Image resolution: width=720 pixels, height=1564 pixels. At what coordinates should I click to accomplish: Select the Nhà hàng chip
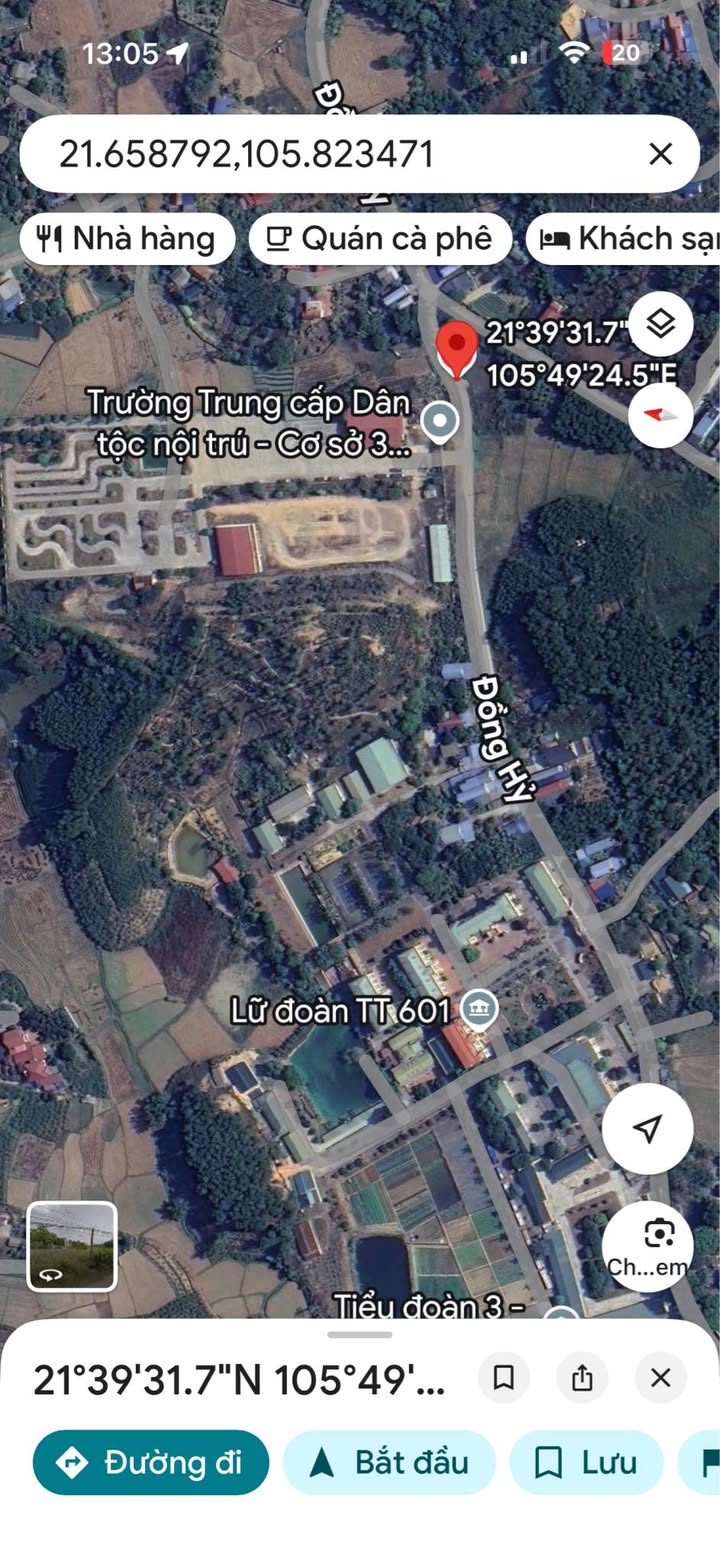[x=127, y=239]
